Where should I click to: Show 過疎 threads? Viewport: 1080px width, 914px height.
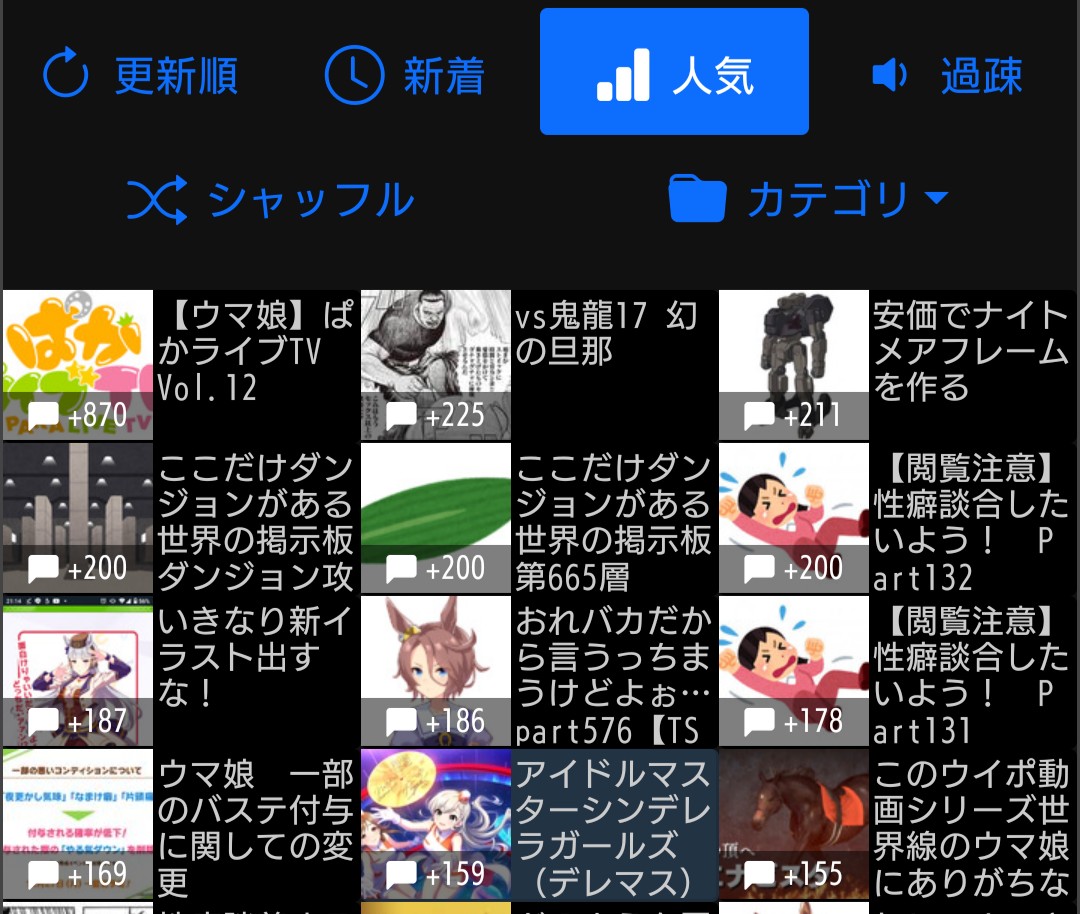(946, 75)
